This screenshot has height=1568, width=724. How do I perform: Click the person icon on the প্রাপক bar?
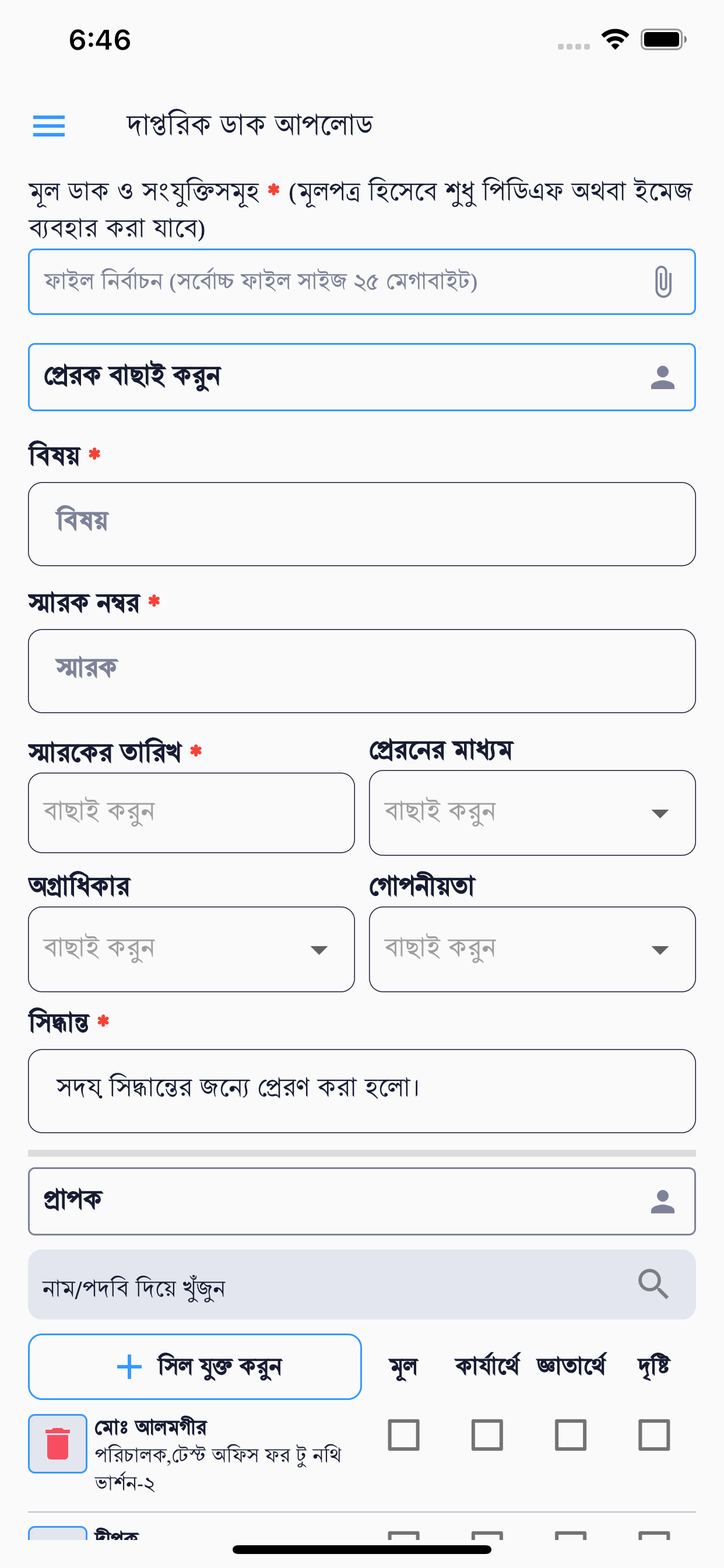pos(662,1200)
